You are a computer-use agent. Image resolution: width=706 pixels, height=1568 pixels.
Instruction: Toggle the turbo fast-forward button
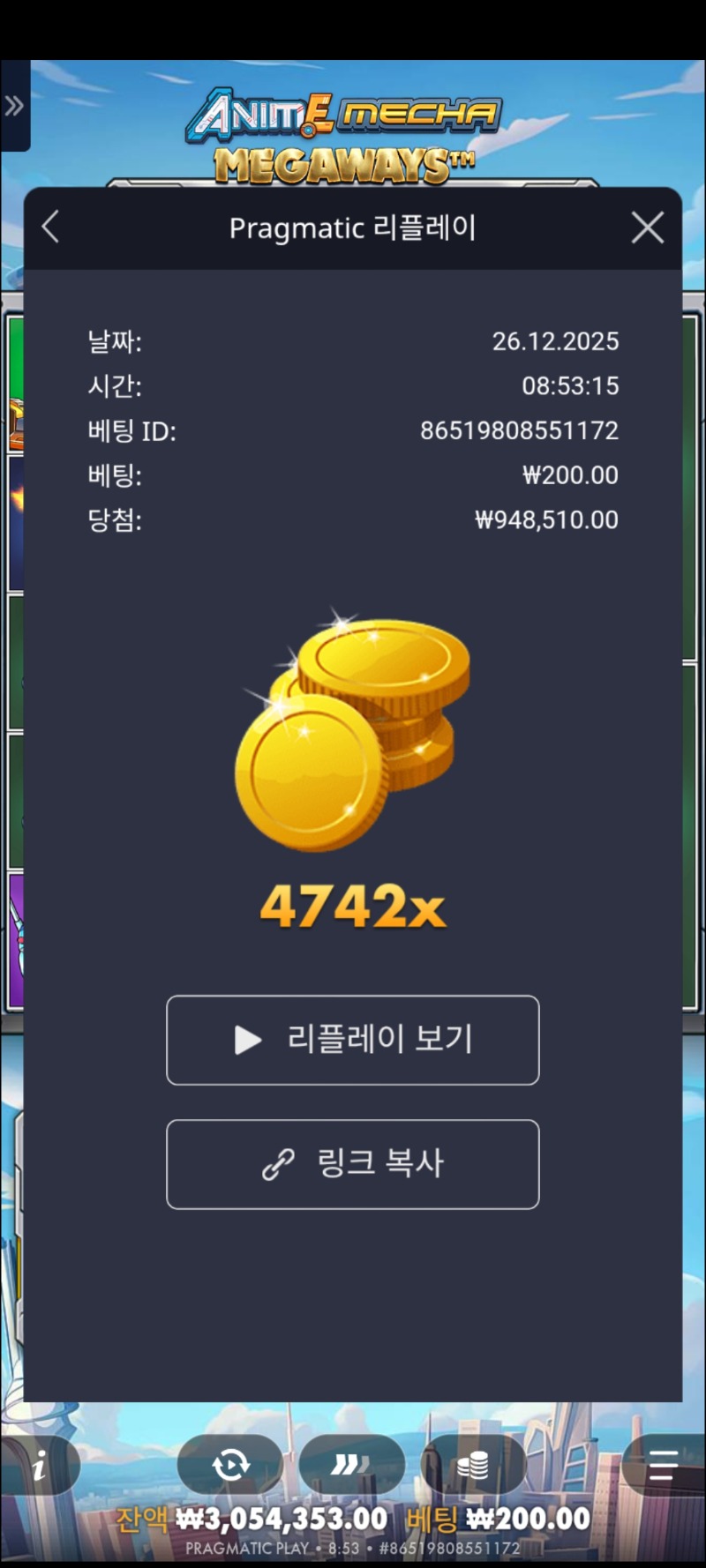coord(350,1465)
